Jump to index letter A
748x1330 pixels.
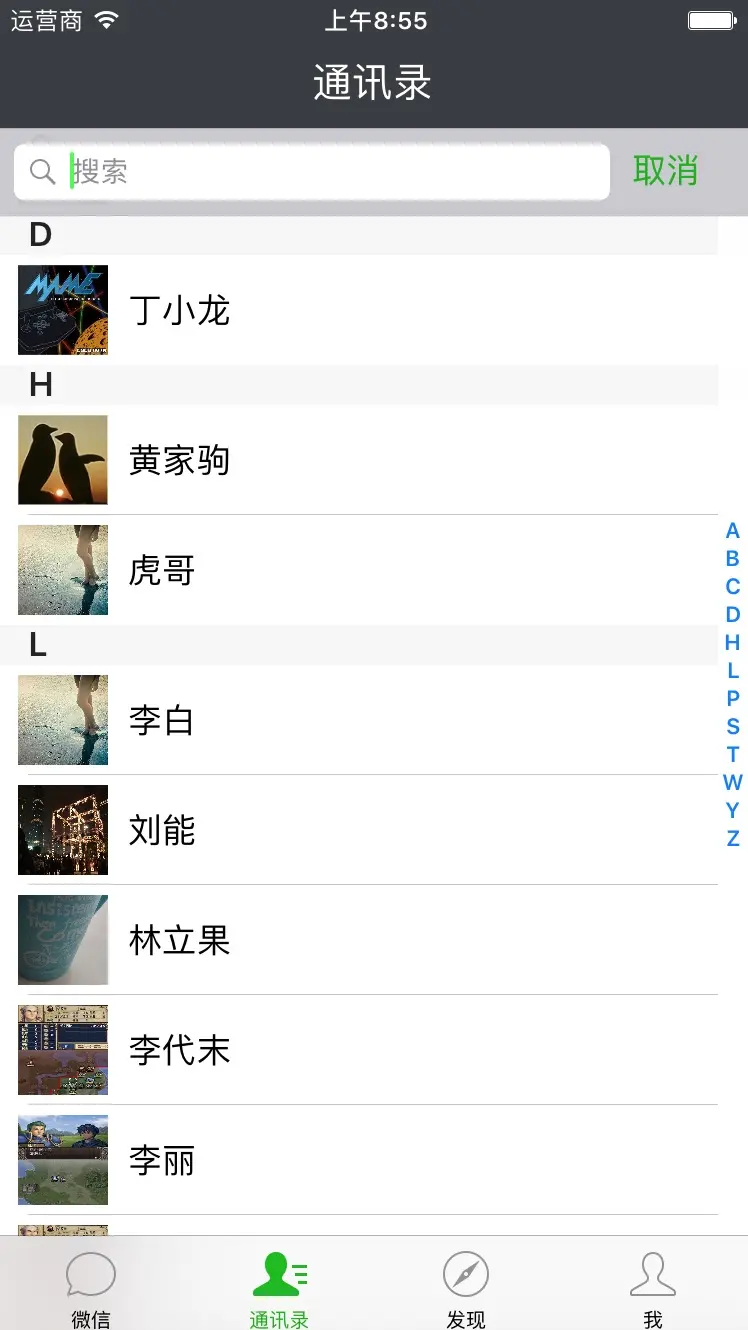tap(733, 530)
